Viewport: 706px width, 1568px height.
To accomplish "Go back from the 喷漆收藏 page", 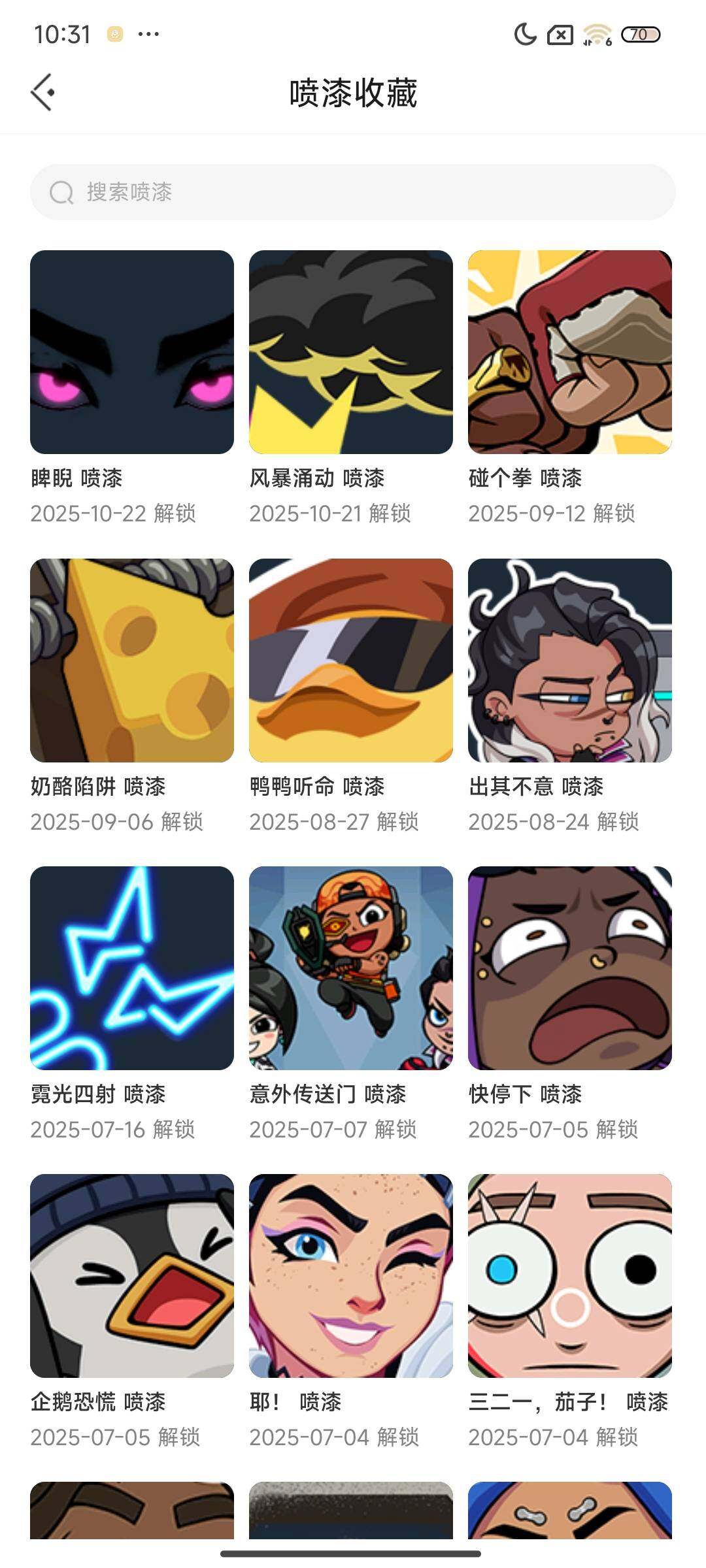I will [43, 92].
